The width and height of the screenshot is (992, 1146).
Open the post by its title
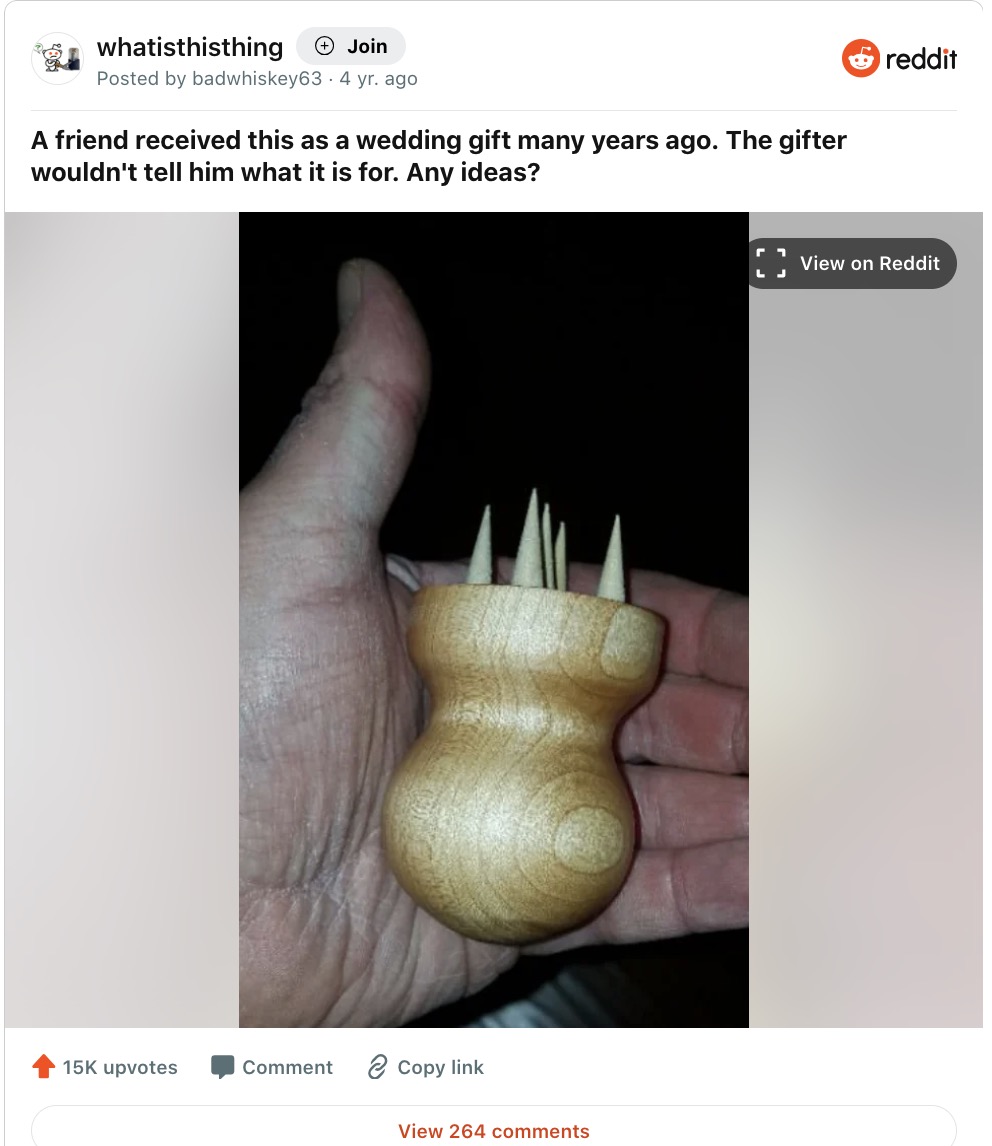[x=438, y=156]
